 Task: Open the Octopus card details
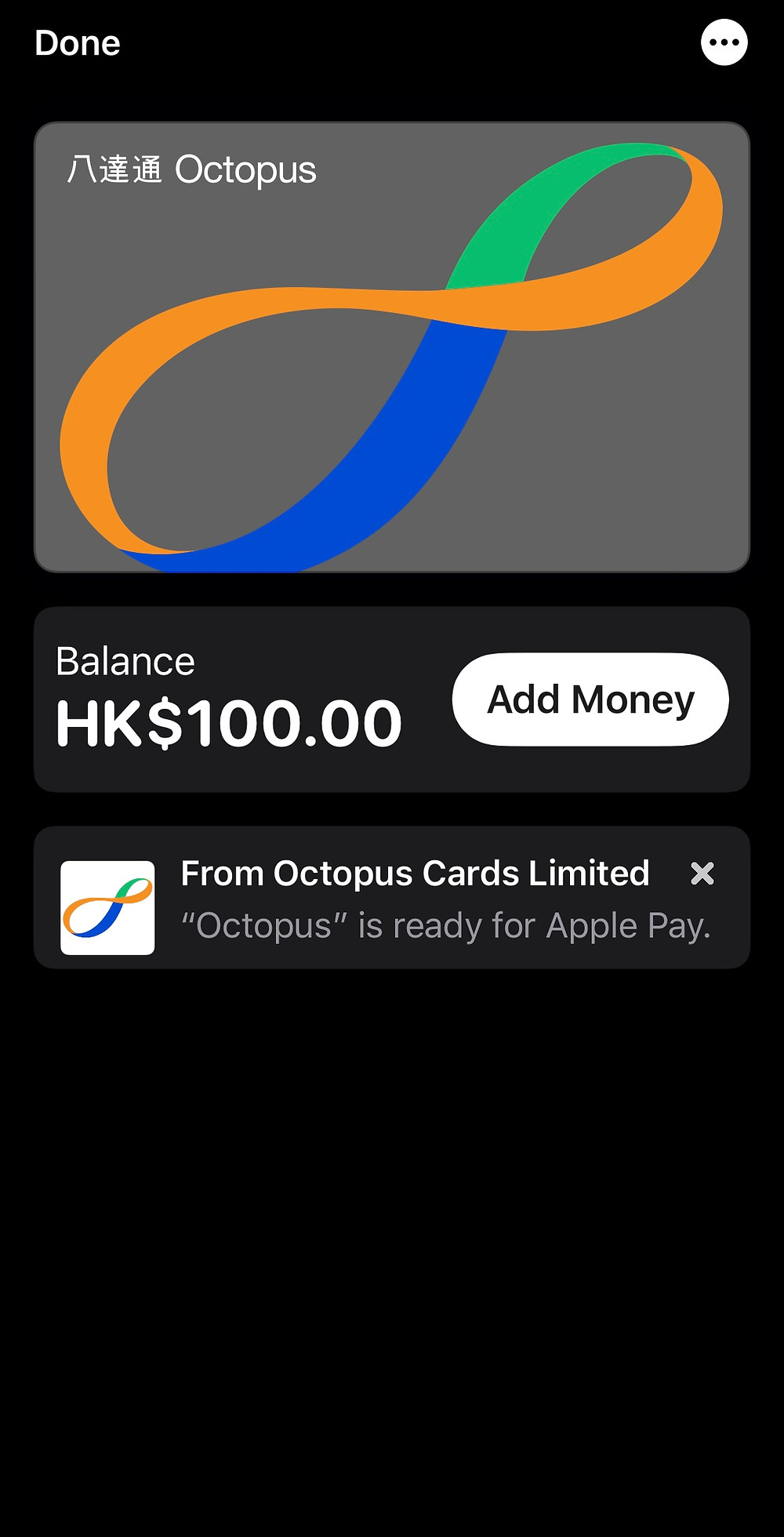tap(392, 347)
